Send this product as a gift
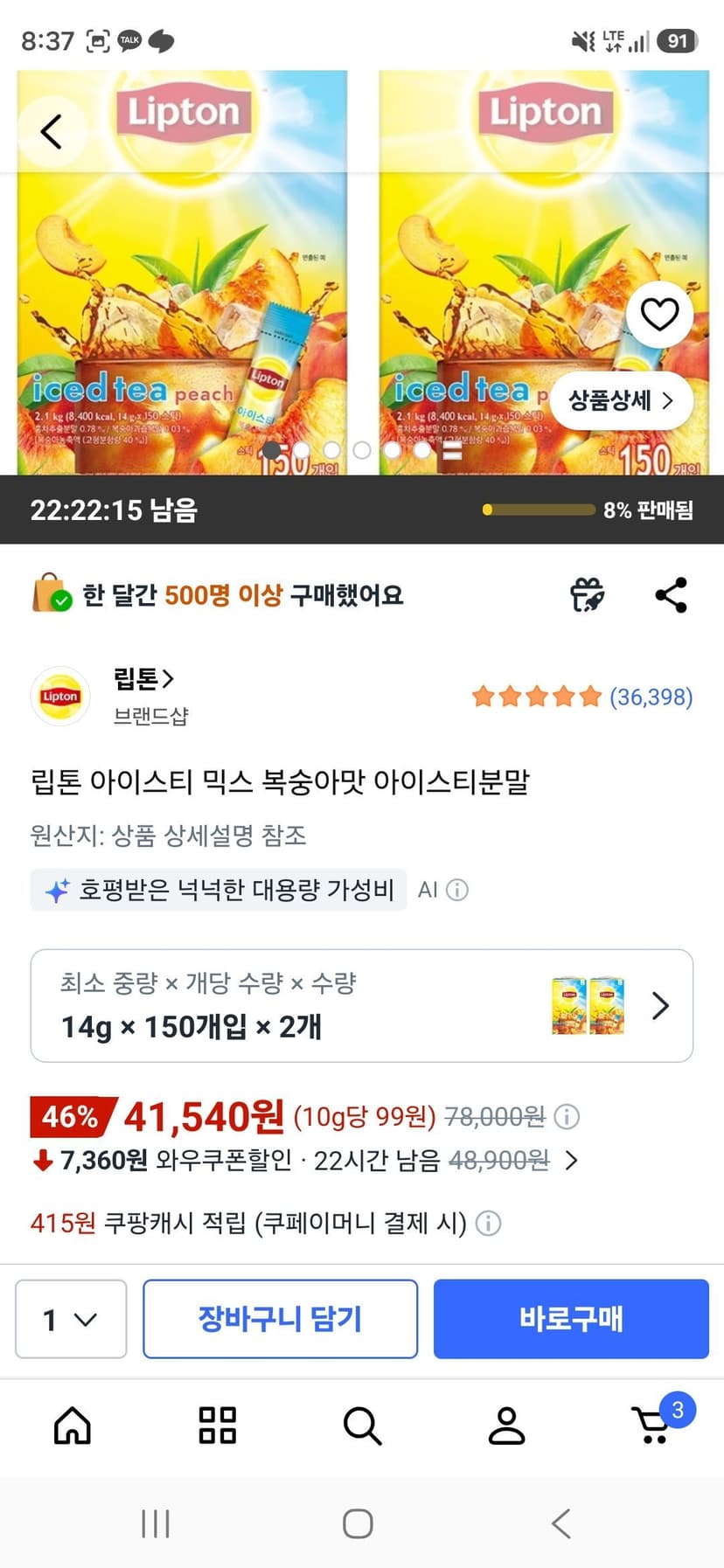This screenshot has width=724, height=1568. click(x=587, y=595)
